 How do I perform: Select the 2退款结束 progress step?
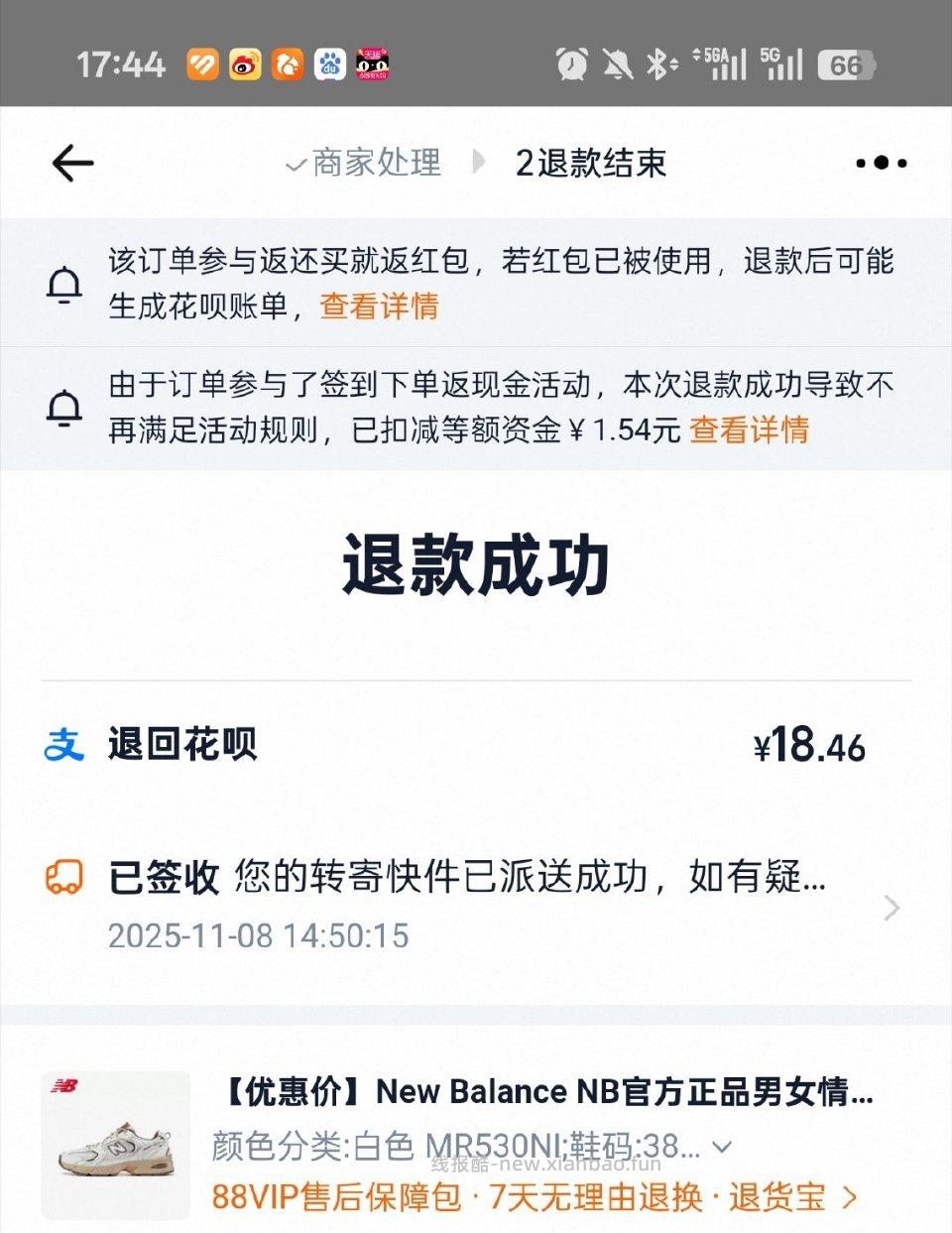click(x=590, y=163)
